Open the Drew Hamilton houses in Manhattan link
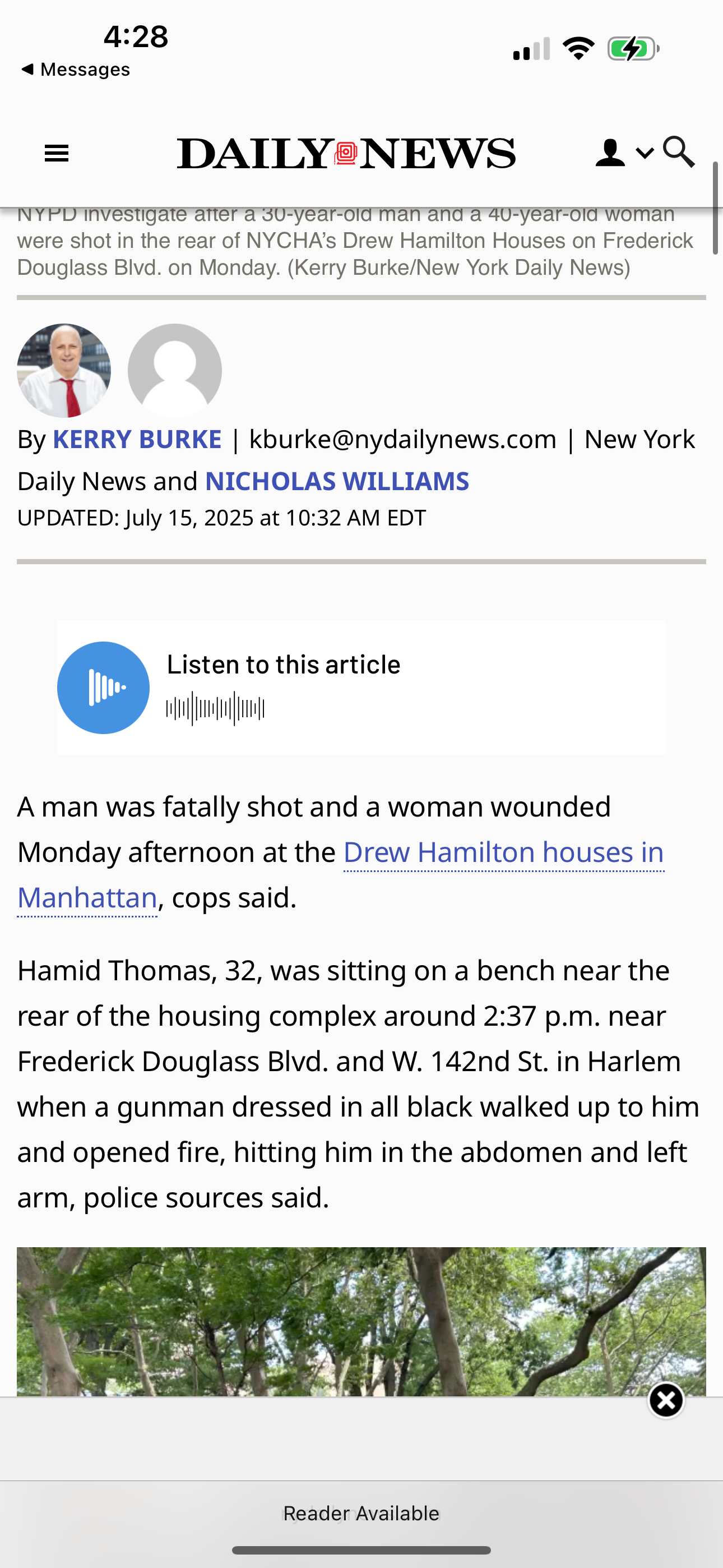 [x=503, y=853]
